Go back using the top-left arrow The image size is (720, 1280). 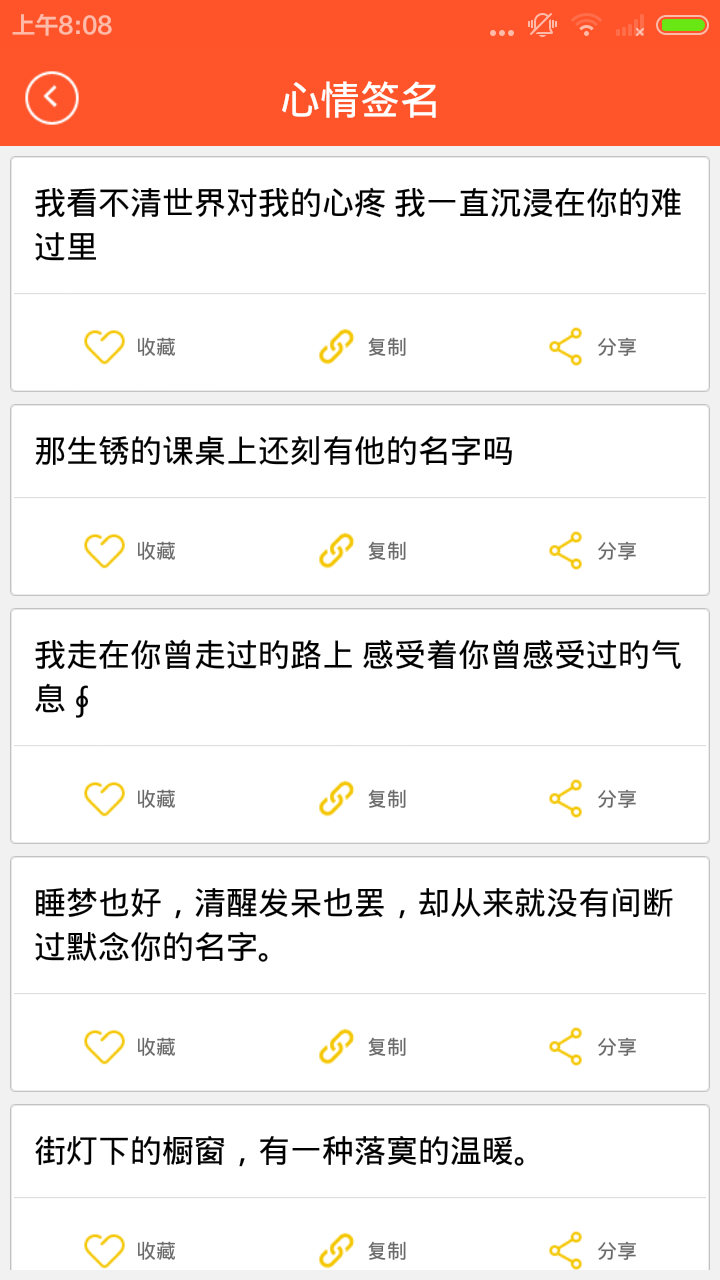pos(52,98)
